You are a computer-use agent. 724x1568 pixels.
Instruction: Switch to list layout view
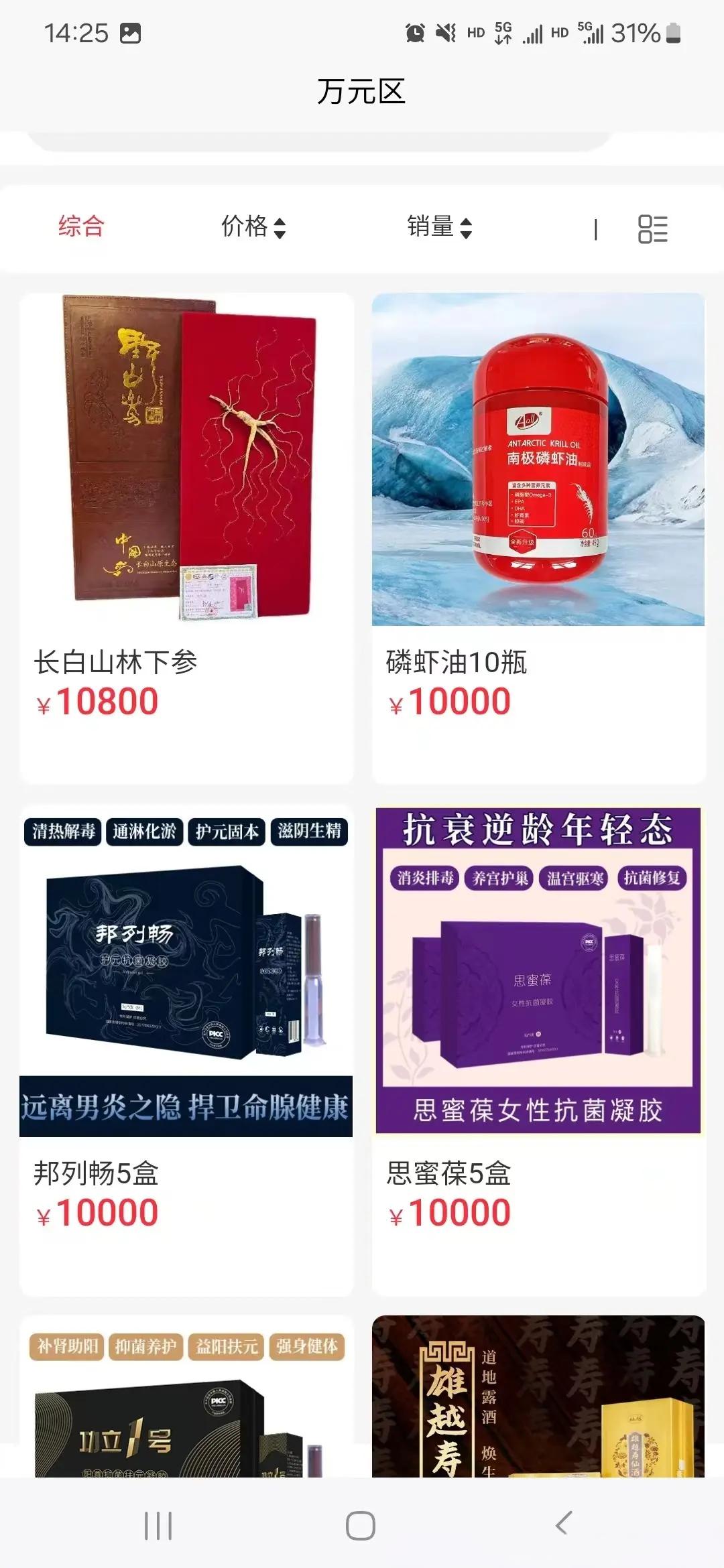(652, 229)
